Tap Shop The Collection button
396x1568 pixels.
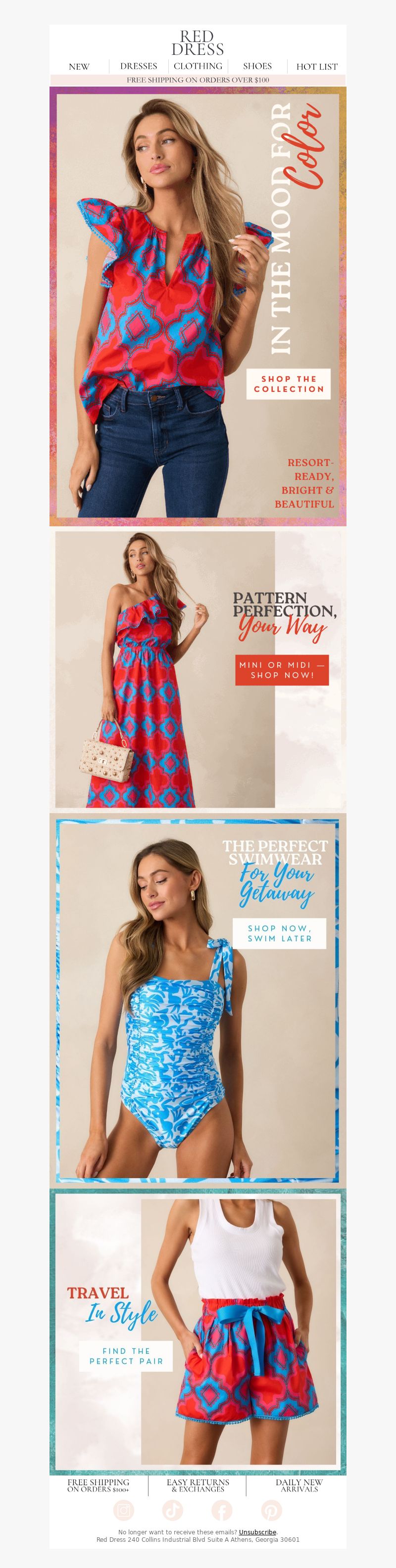[x=289, y=384]
